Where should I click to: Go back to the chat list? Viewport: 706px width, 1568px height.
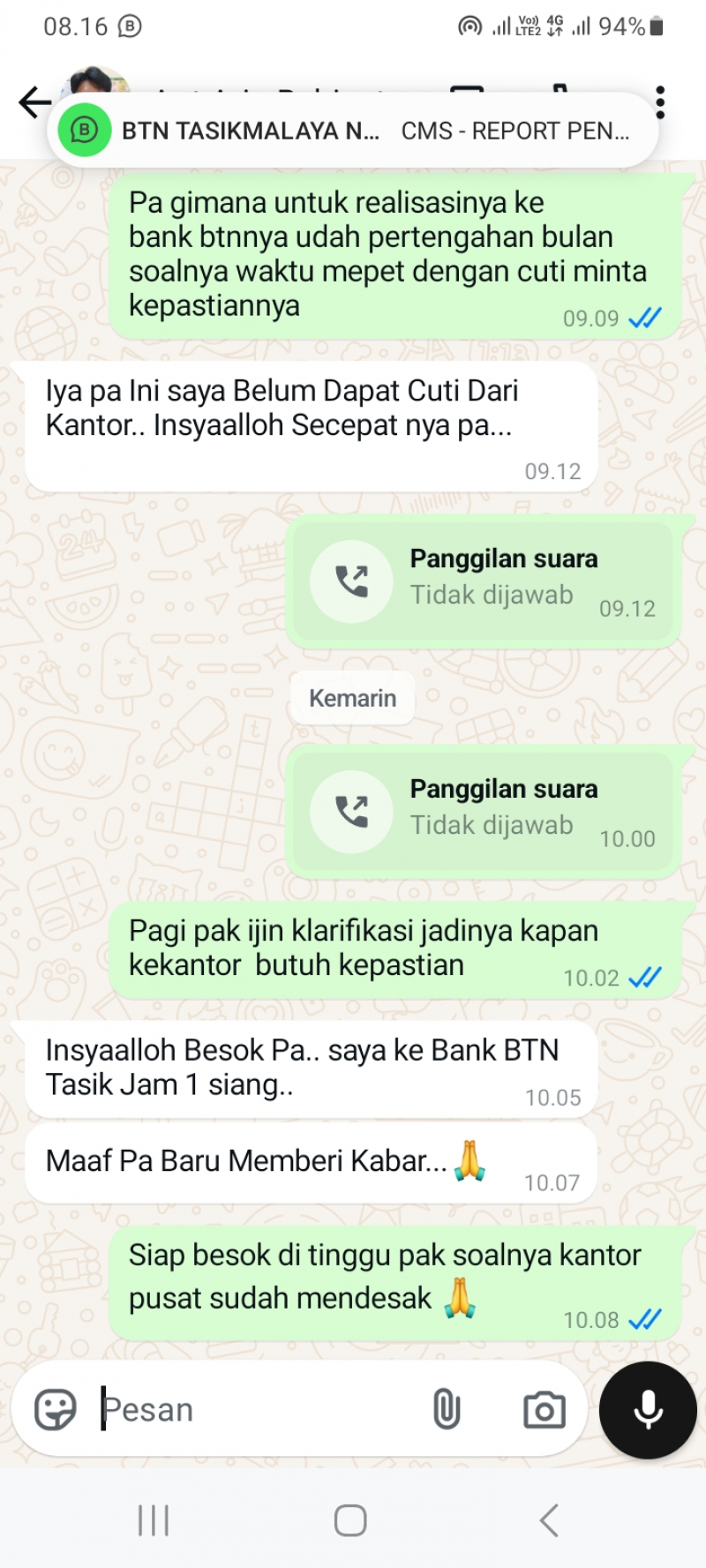(34, 102)
